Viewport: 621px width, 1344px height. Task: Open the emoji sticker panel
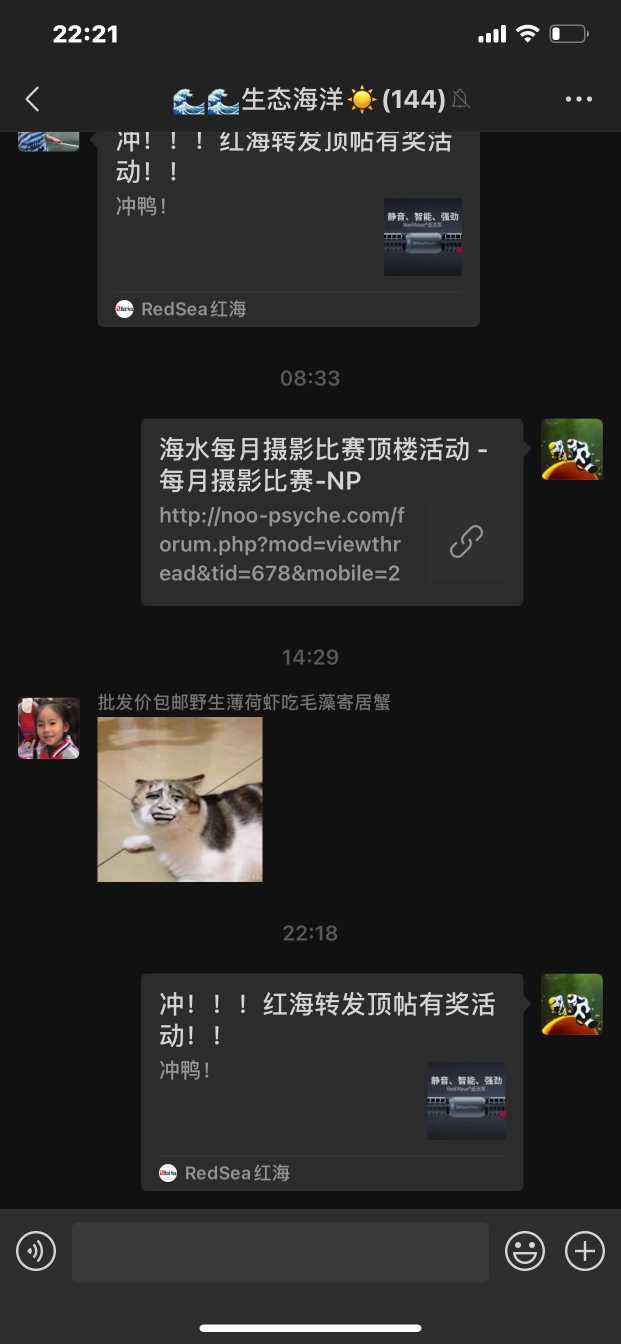(x=525, y=1251)
